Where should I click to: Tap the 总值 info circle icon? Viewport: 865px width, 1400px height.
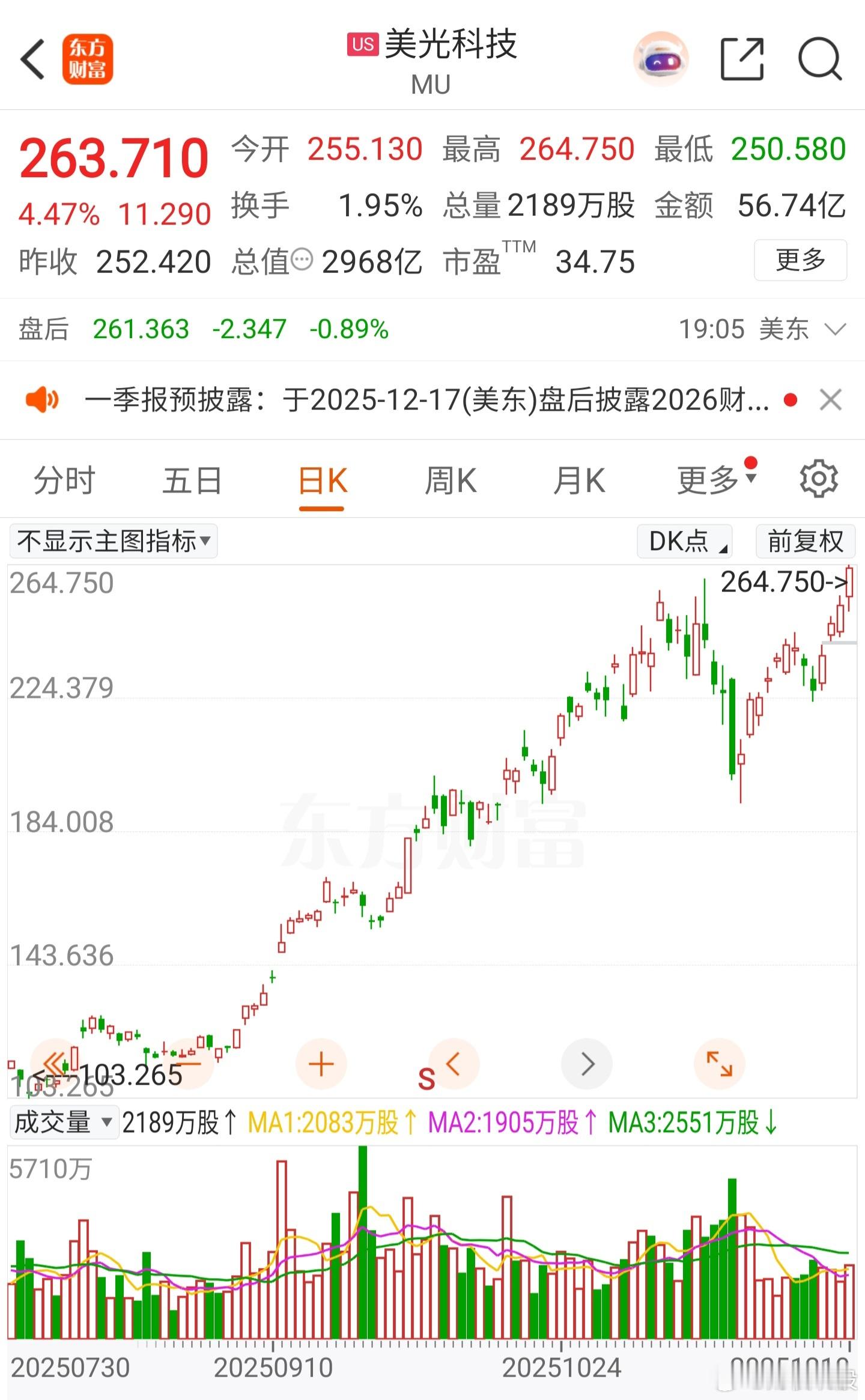coord(303,259)
